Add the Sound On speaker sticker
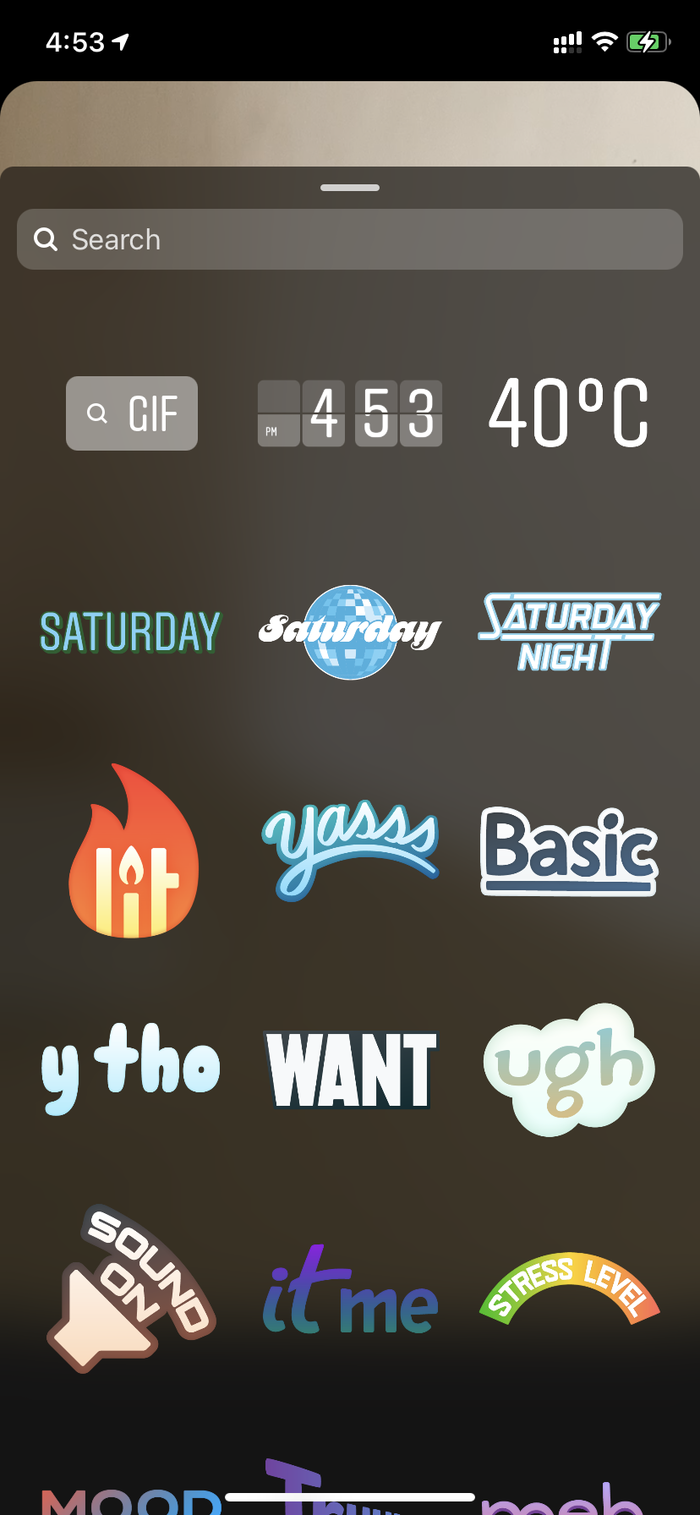The width and height of the screenshot is (700, 1515). (x=131, y=1289)
